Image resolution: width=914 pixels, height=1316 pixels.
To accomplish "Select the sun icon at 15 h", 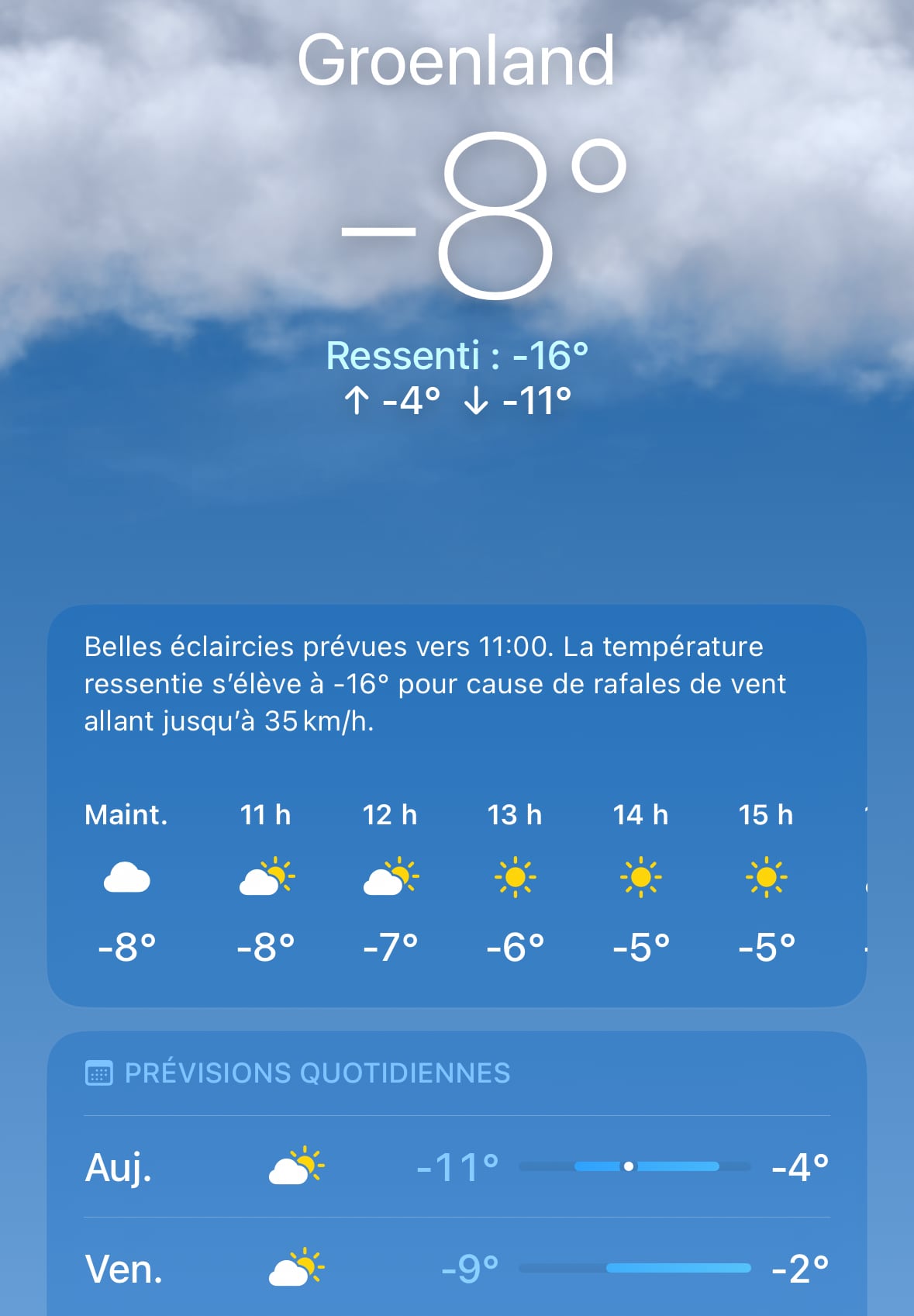I will [x=767, y=877].
